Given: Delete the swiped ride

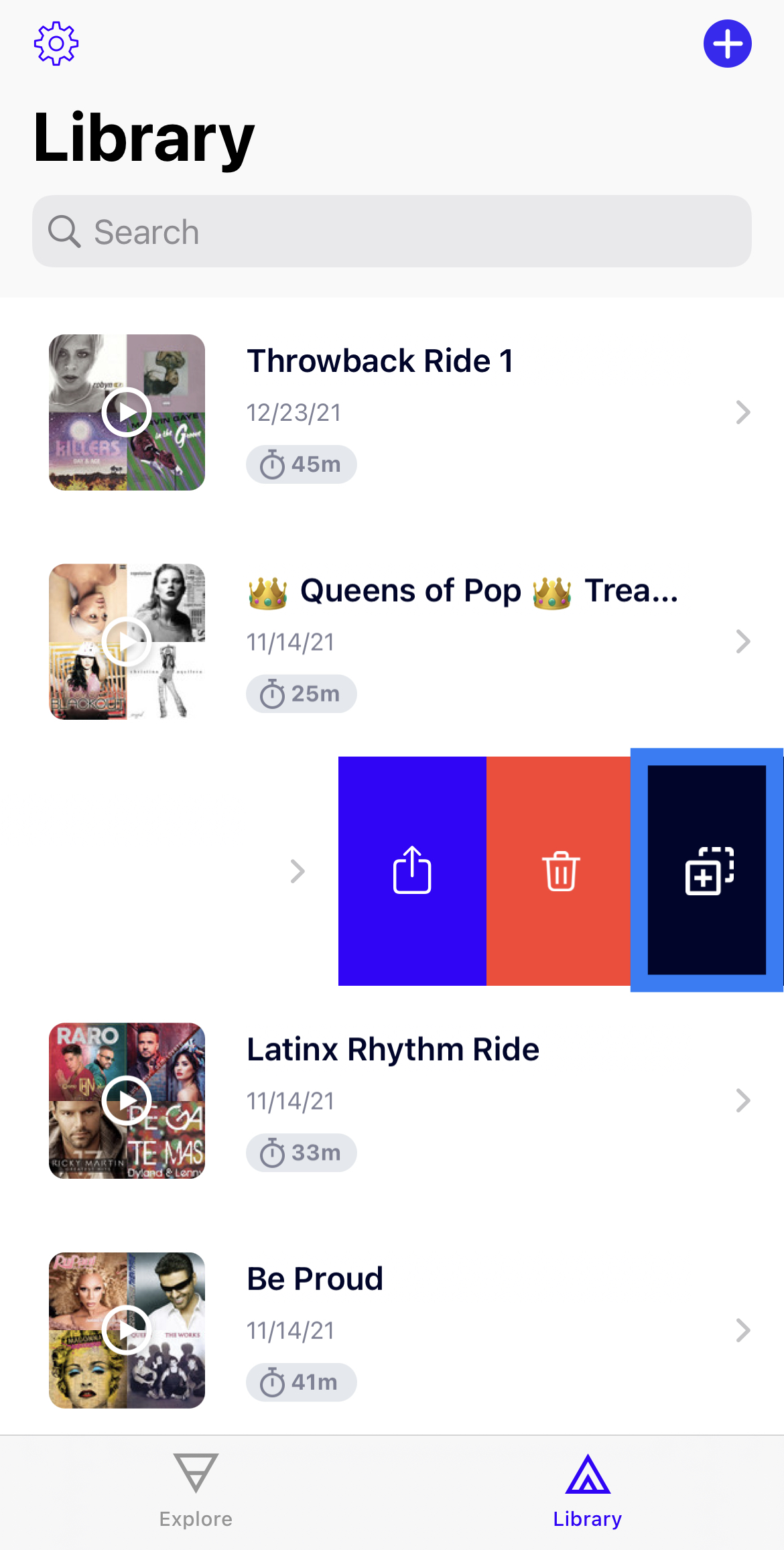Looking at the screenshot, I should coord(560,870).
